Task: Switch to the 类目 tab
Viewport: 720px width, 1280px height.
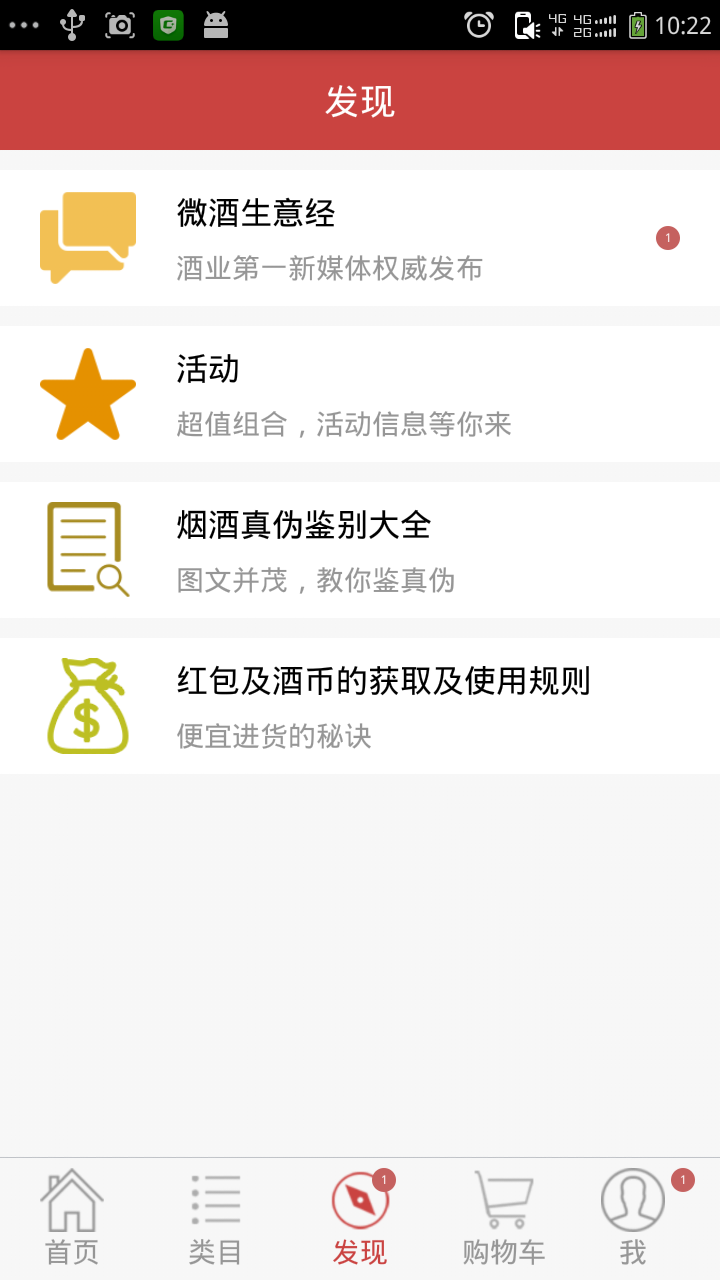Action: (x=216, y=1219)
